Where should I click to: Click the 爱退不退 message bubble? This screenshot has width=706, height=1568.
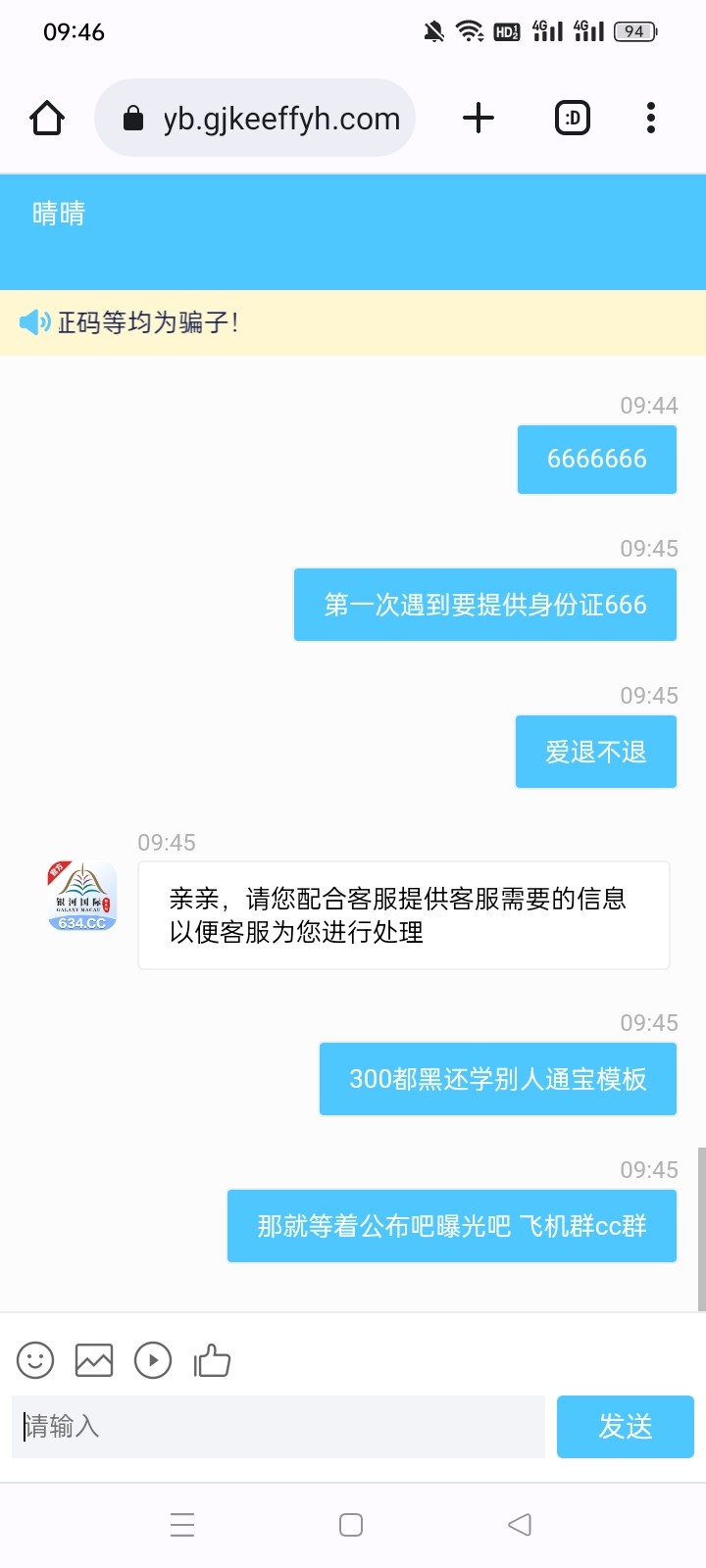595,752
